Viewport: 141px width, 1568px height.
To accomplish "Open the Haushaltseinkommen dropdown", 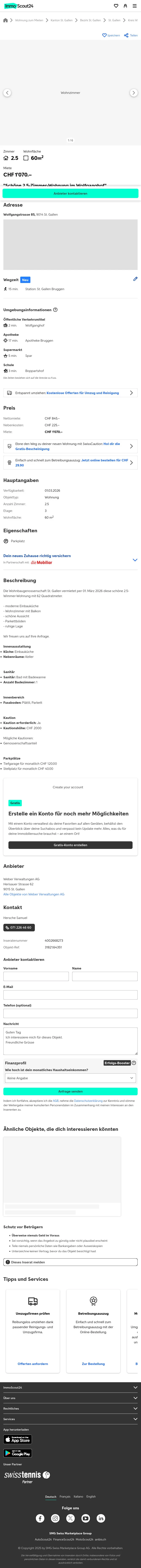I will [70, 1078].
